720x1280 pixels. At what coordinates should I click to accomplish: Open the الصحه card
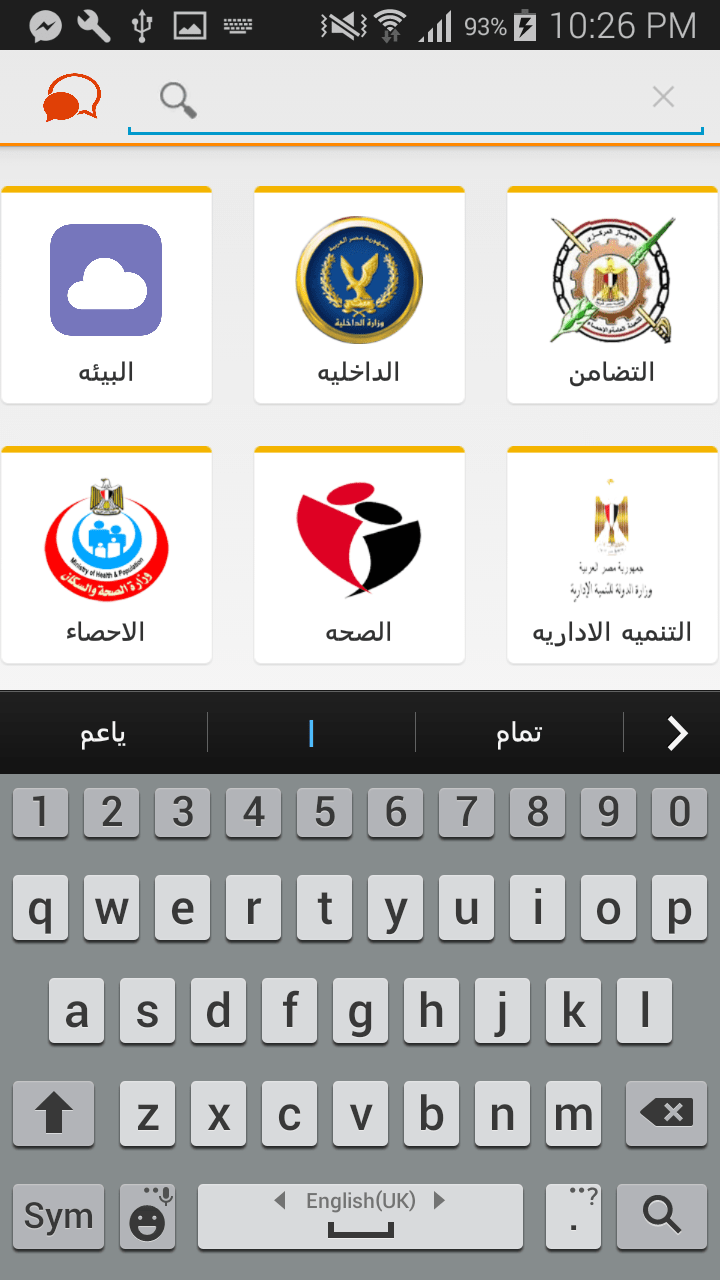point(359,556)
